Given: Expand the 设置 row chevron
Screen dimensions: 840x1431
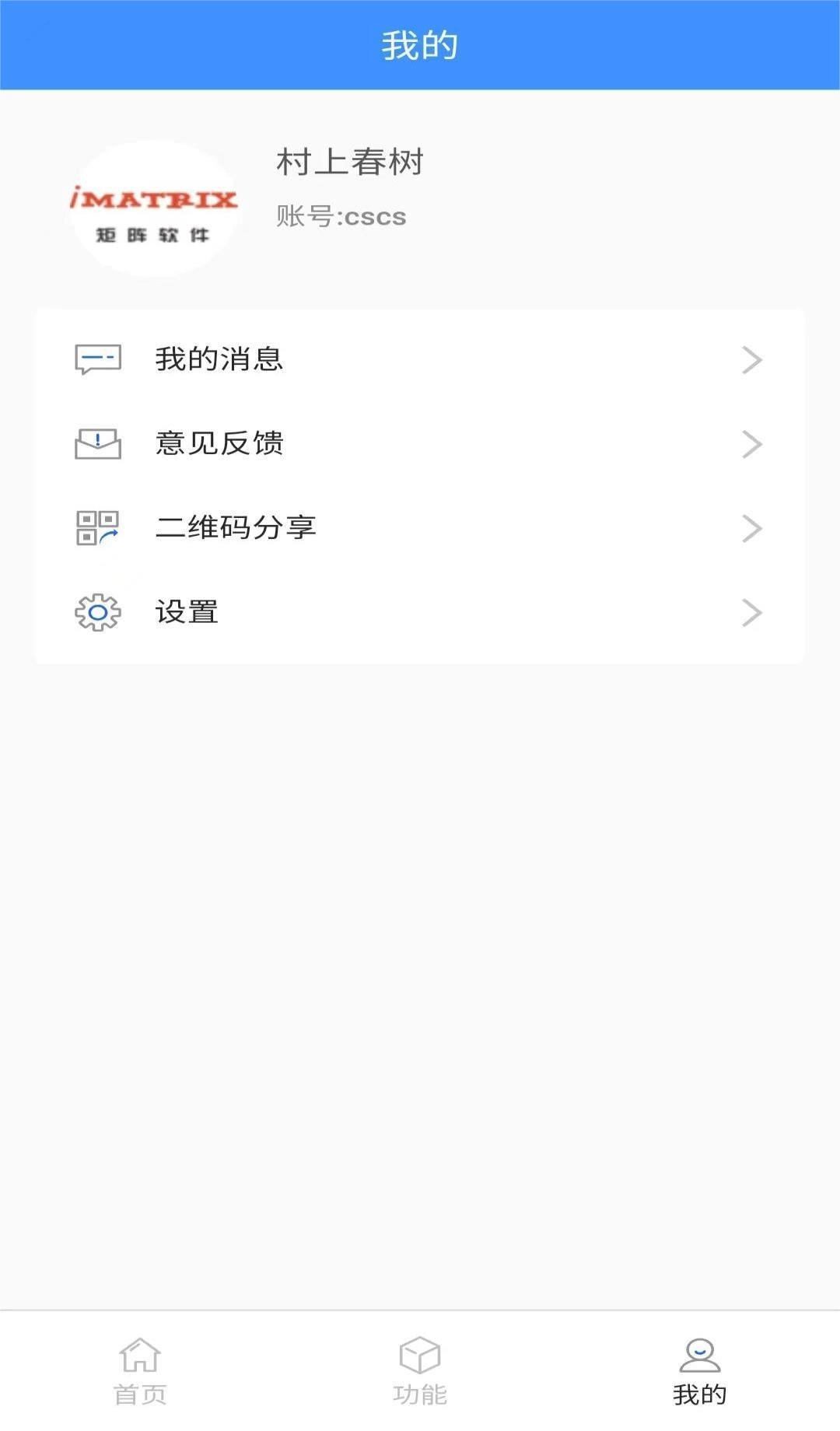Looking at the screenshot, I should tap(751, 612).
